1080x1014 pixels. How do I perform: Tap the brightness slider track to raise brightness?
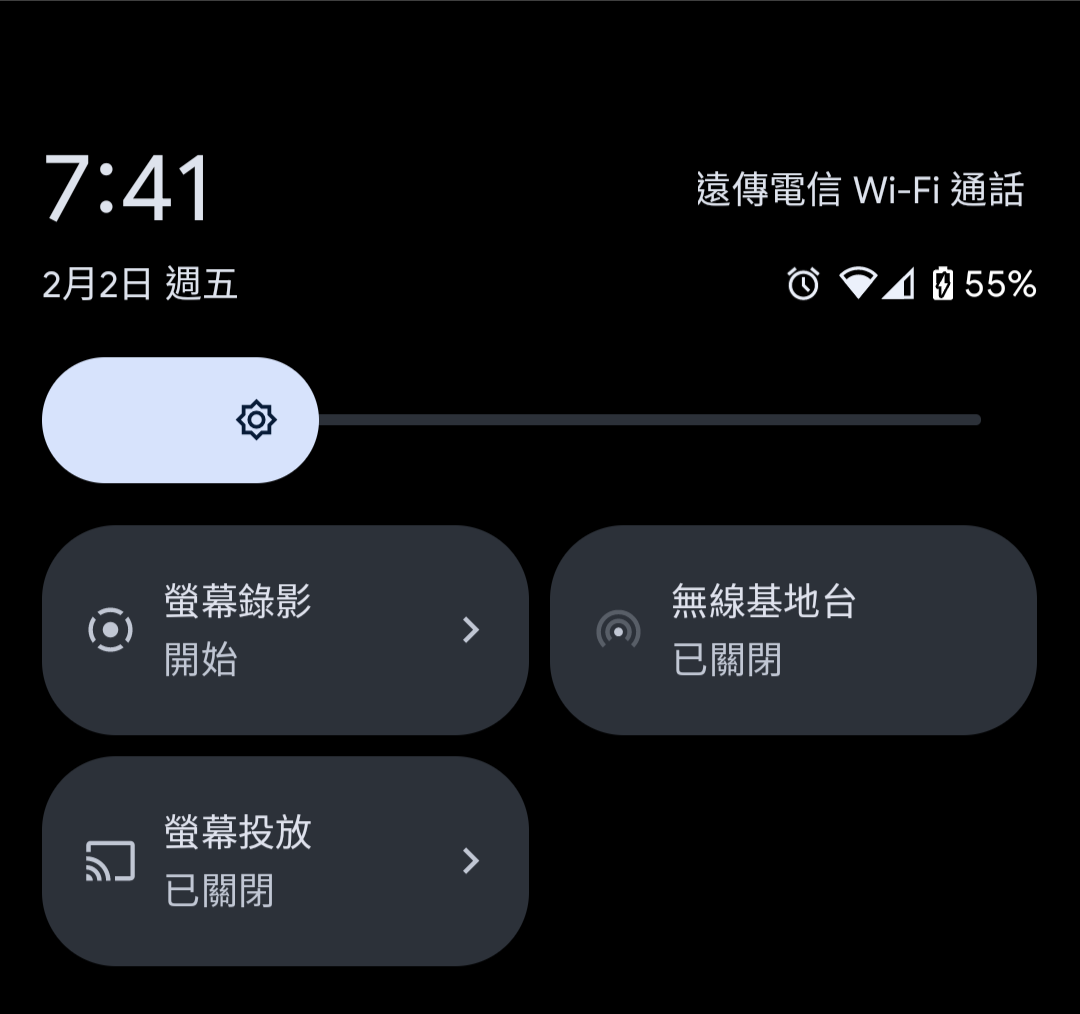coord(700,420)
